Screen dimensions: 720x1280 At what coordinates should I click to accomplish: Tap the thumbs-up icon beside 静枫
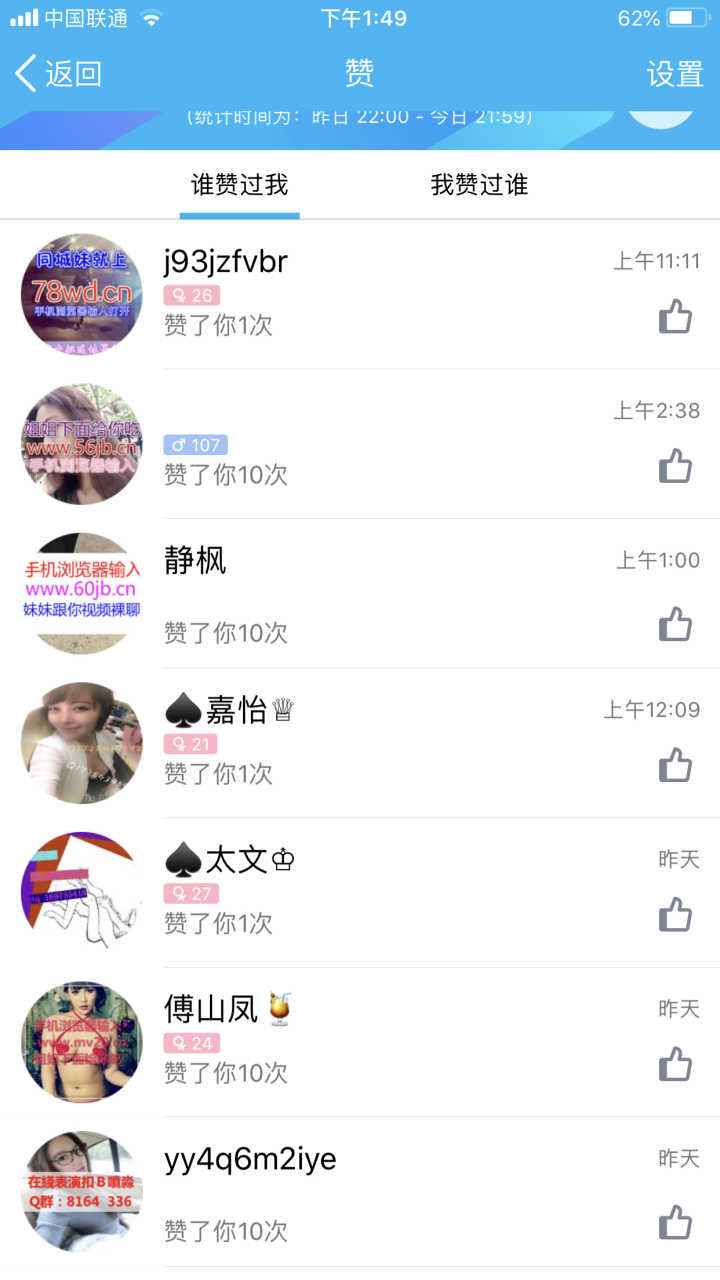pos(676,624)
